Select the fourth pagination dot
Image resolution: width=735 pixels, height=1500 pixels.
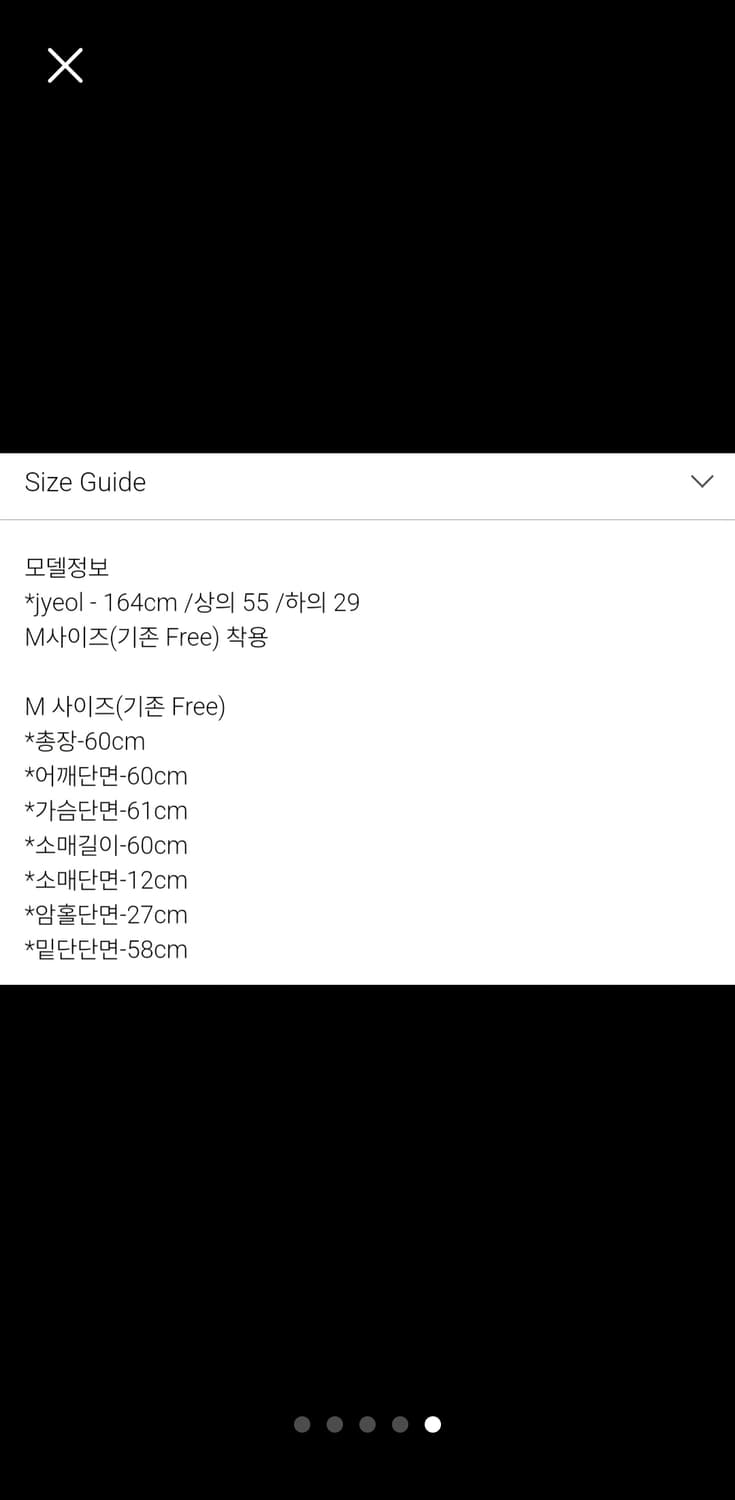pyautogui.click(x=400, y=1424)
